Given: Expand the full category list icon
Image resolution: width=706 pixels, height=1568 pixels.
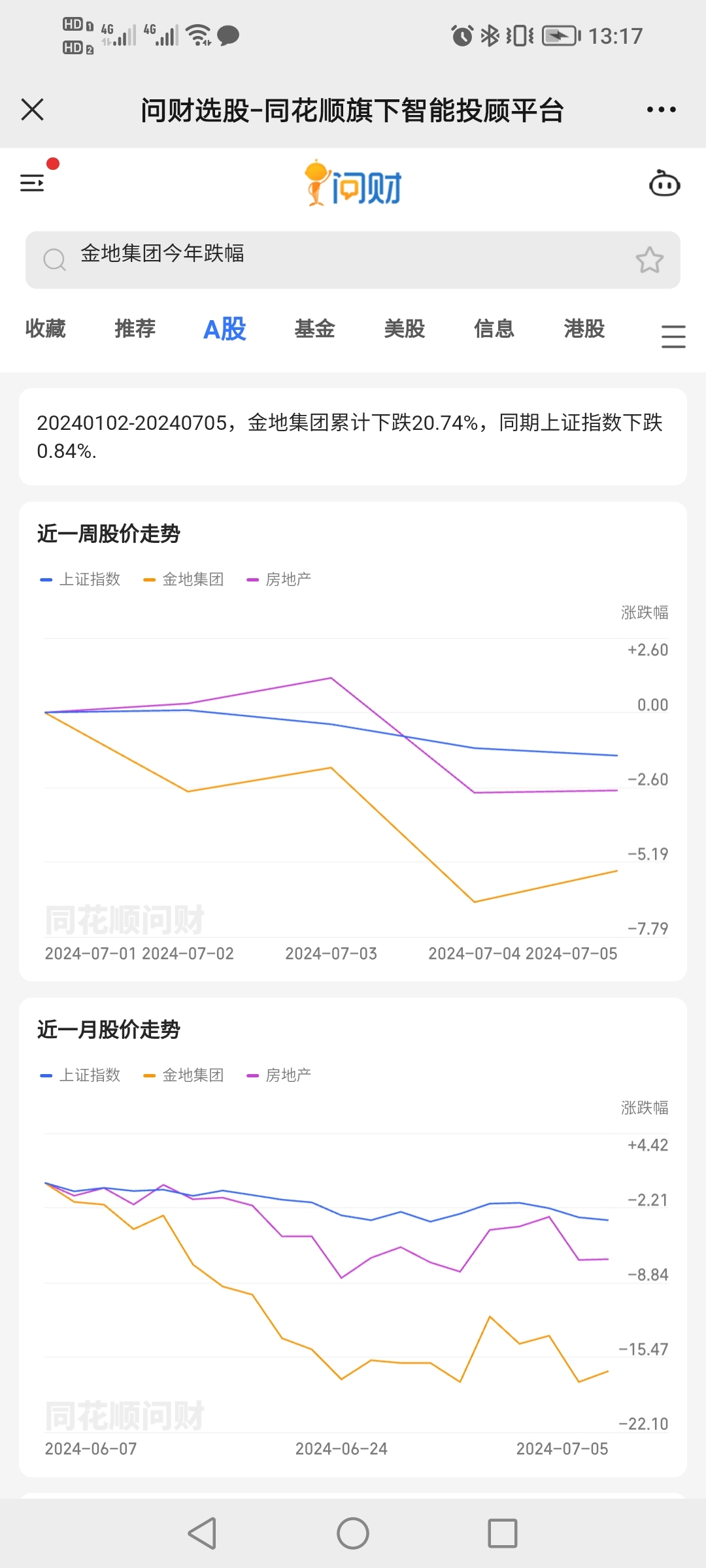Looking at the screenshot, I should tap(673, 336).
